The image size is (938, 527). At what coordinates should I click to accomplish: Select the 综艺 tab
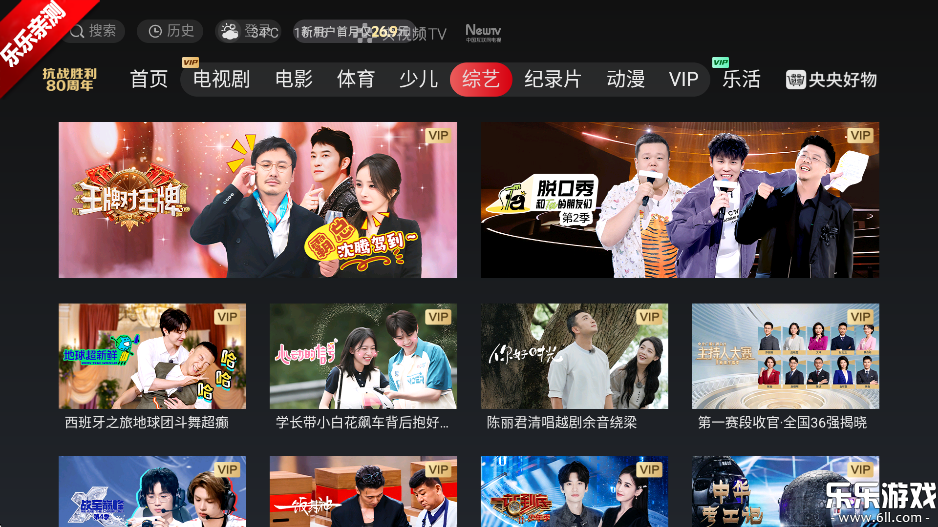[481, 79]
